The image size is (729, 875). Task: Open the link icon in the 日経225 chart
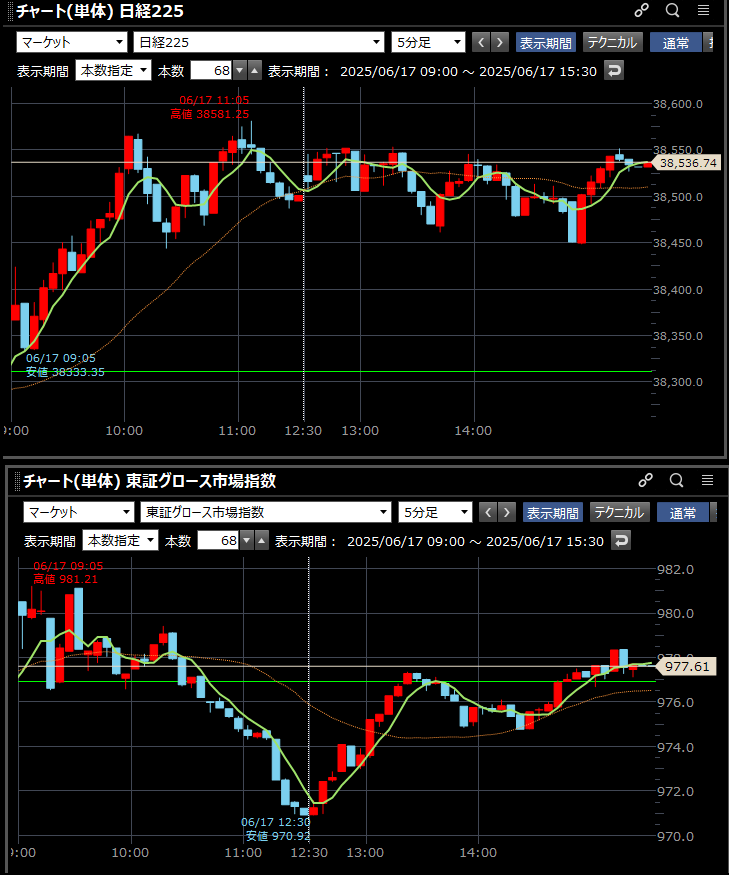tap(641, 11)
